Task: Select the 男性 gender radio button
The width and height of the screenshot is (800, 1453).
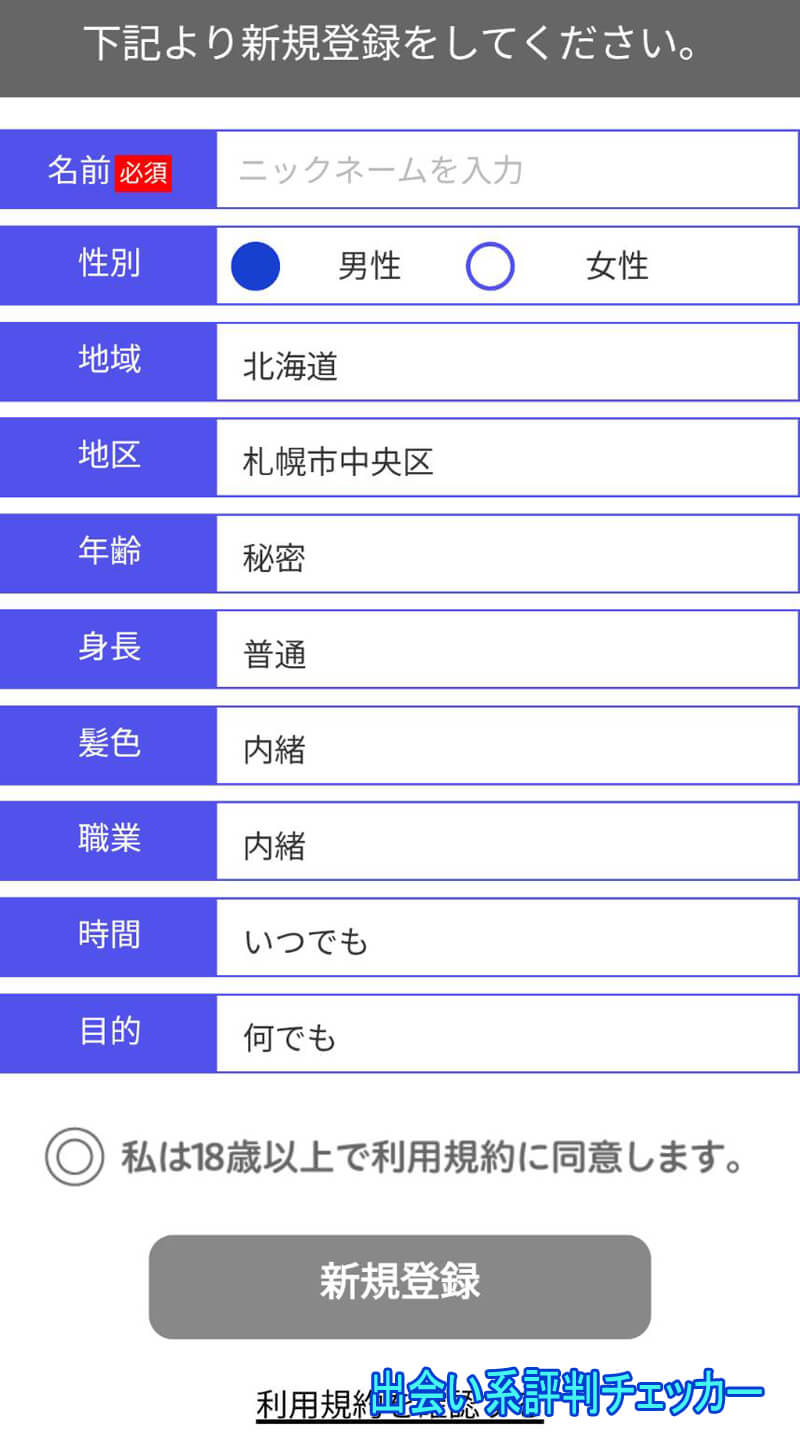Action: 256,265
